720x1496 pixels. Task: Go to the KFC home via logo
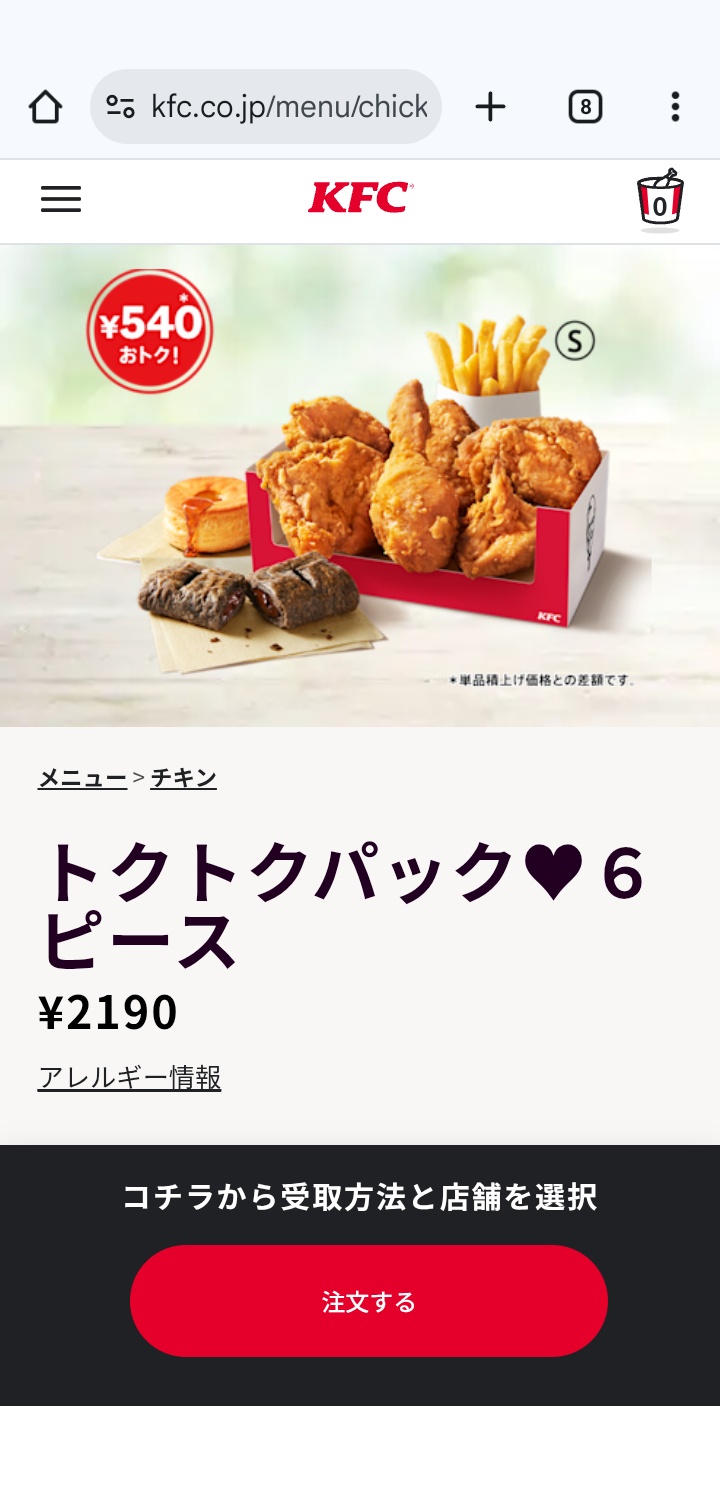coord(360,198)
